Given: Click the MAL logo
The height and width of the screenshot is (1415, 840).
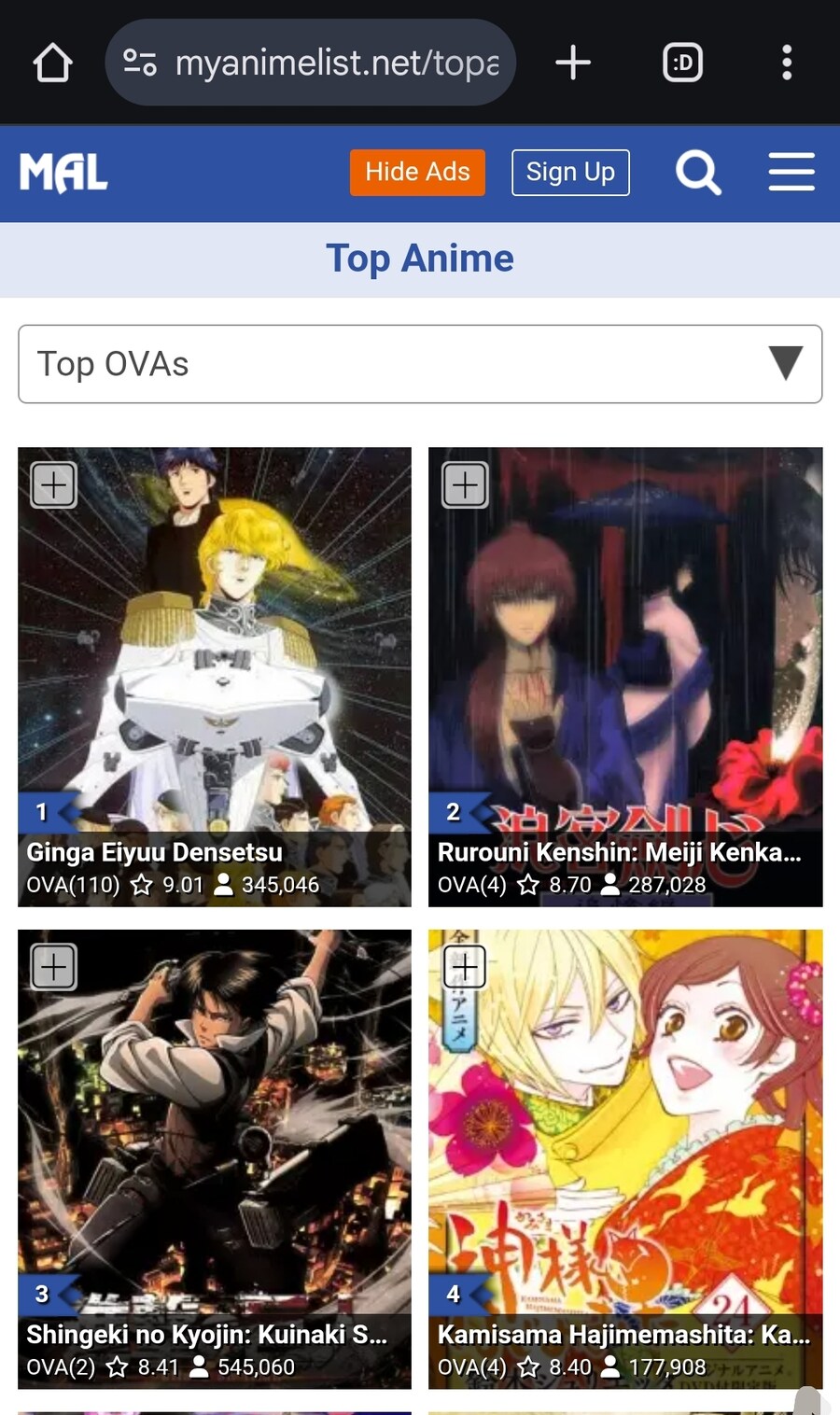Looking at the screenshot, I should click(63, 172).
